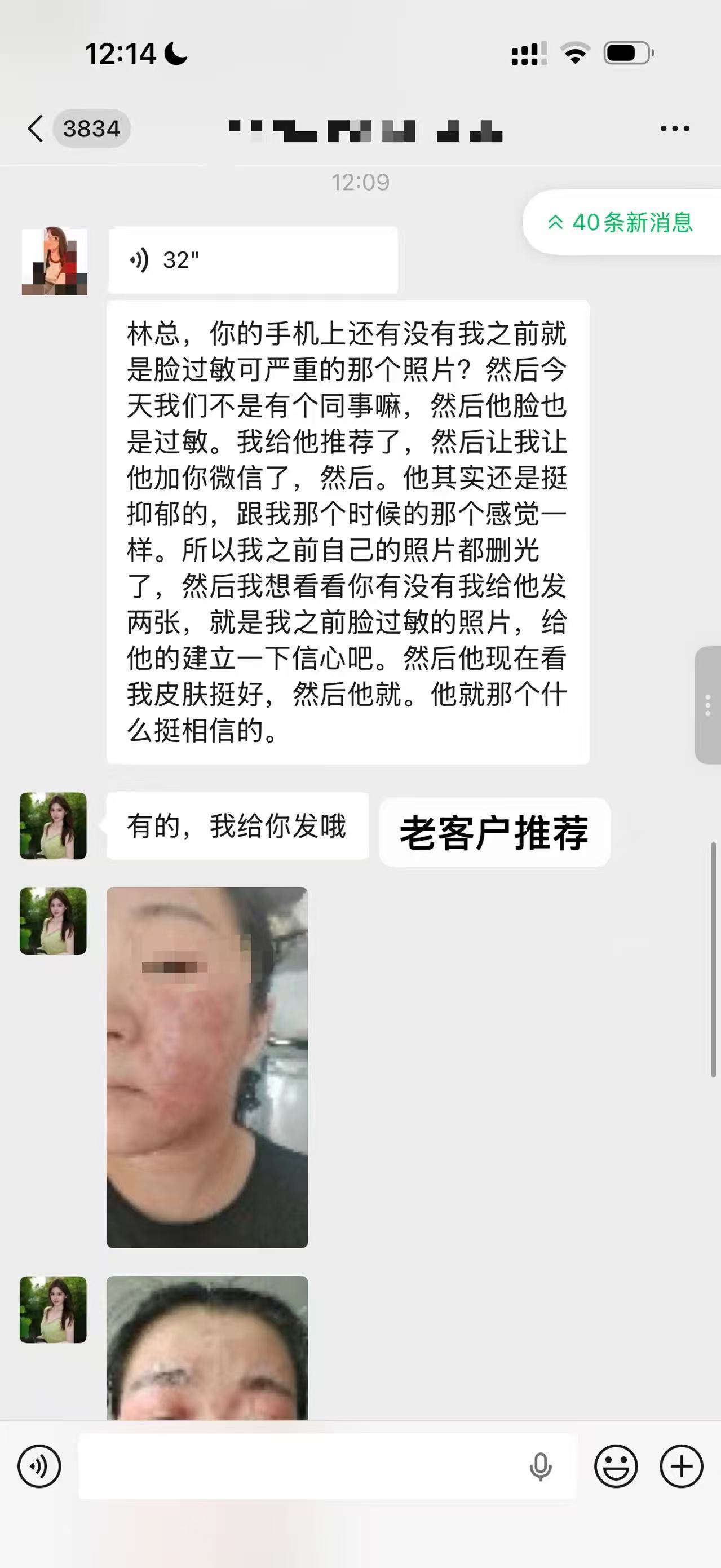Play the 32-second voice message
The height and width of the screenshot is (1568, 721).
click(x=253, y=260)
